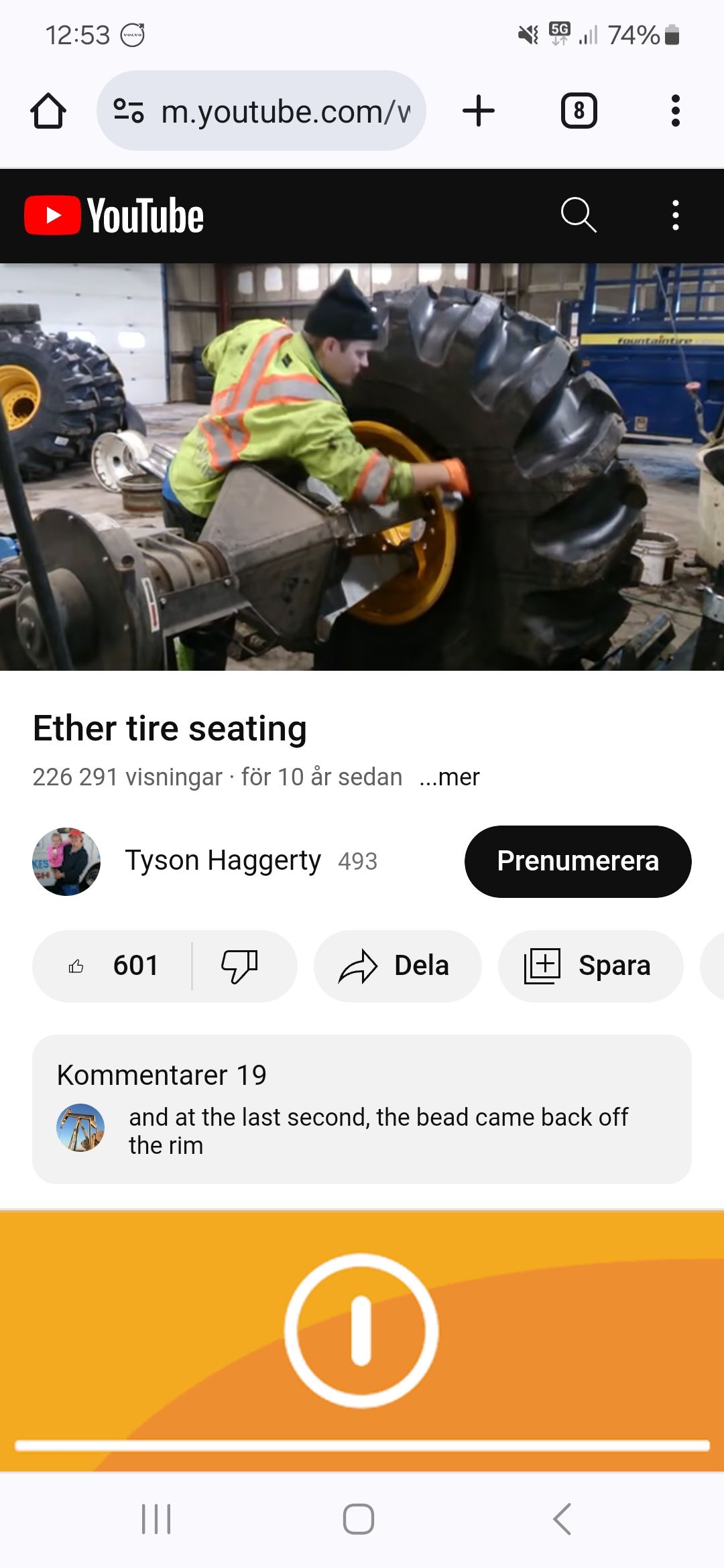Share the video via Dela
Viewport: 724px width, 1568px height.
click(x=398, y=966)
